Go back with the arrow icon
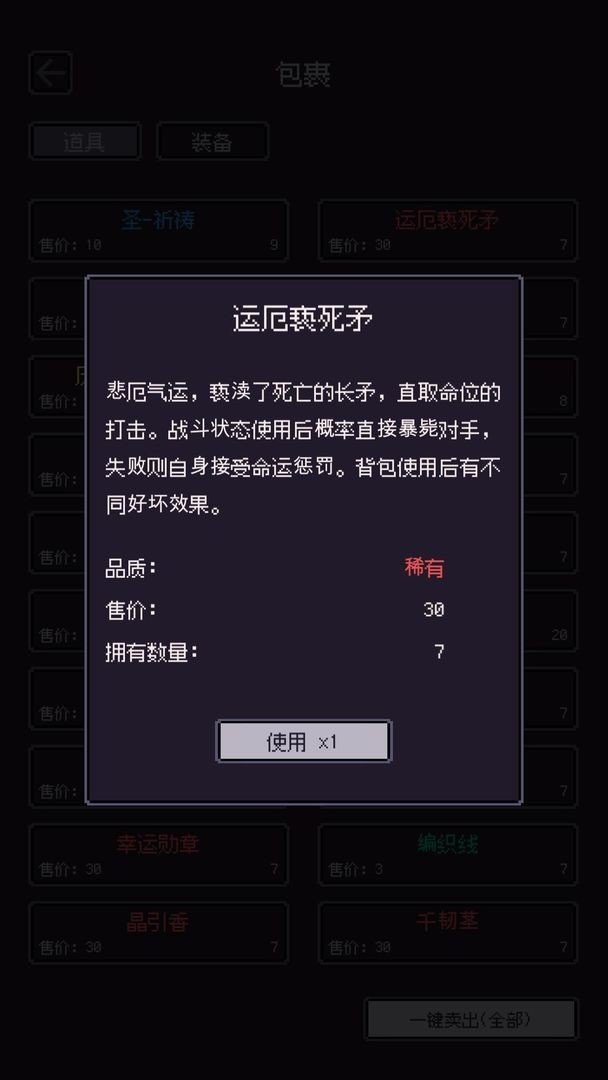 point(50,73)
